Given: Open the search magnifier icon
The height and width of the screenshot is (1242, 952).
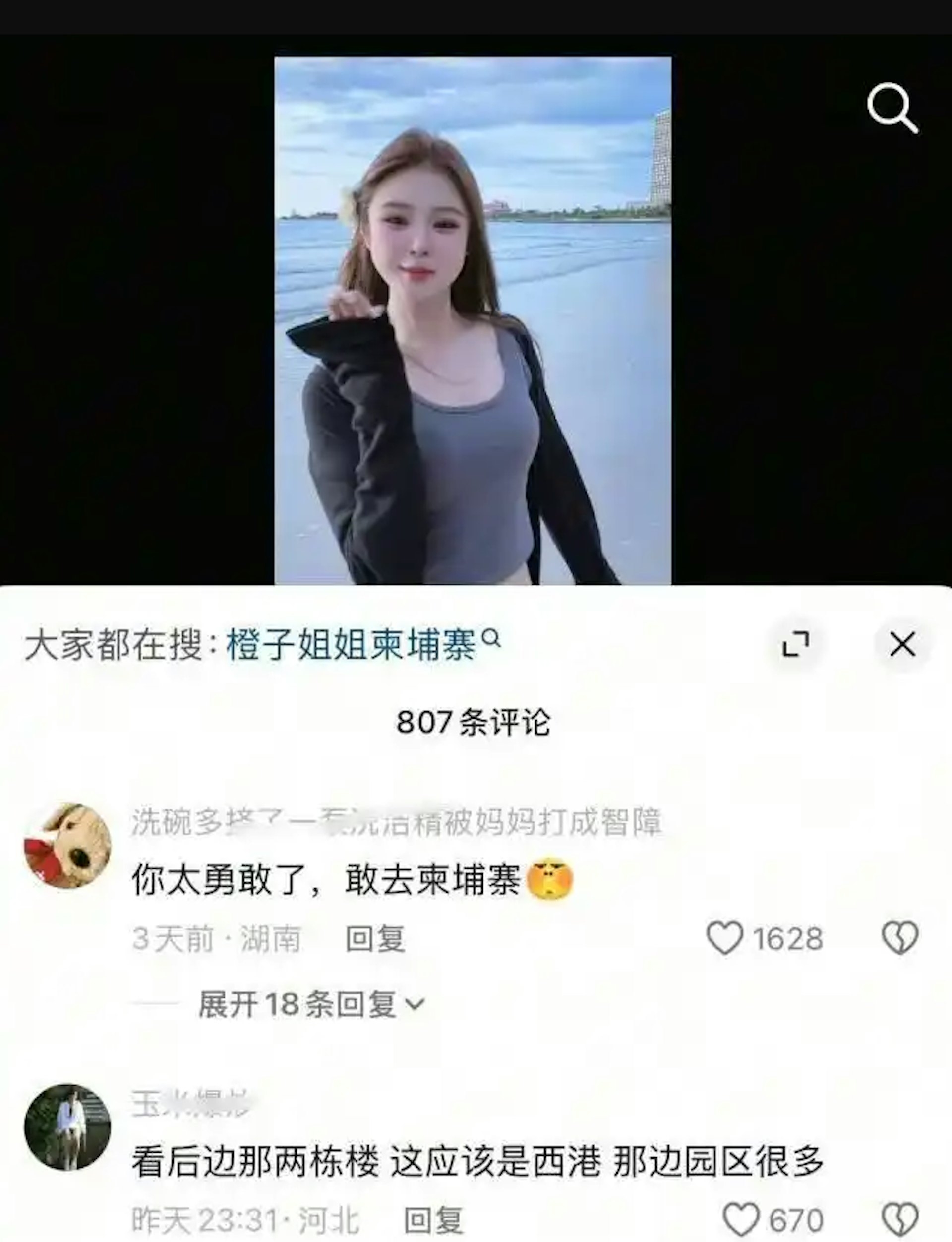Looking at the screenshot, I should pos(890,108).
